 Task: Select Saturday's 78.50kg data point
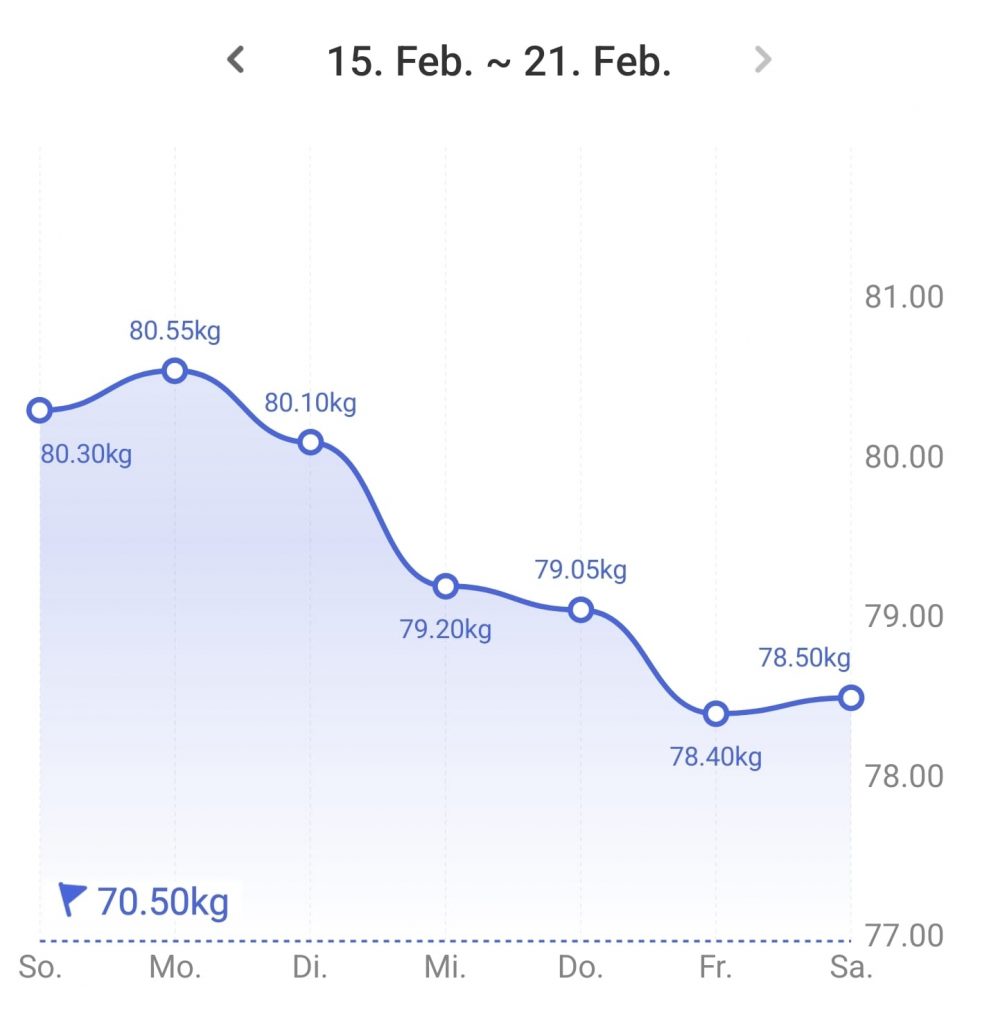coord(851,698)
